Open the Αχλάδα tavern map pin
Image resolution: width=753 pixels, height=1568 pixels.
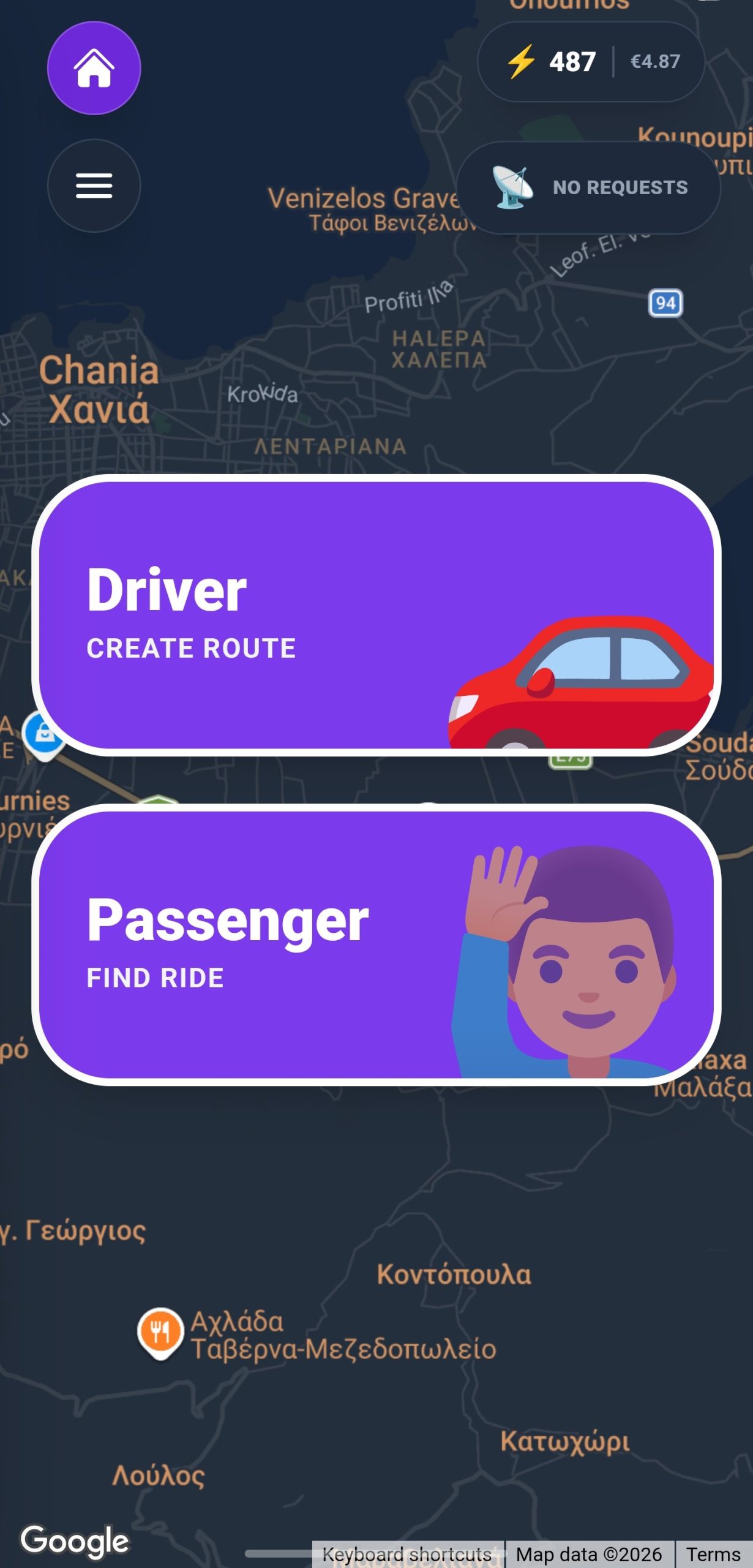[160, 1332]
